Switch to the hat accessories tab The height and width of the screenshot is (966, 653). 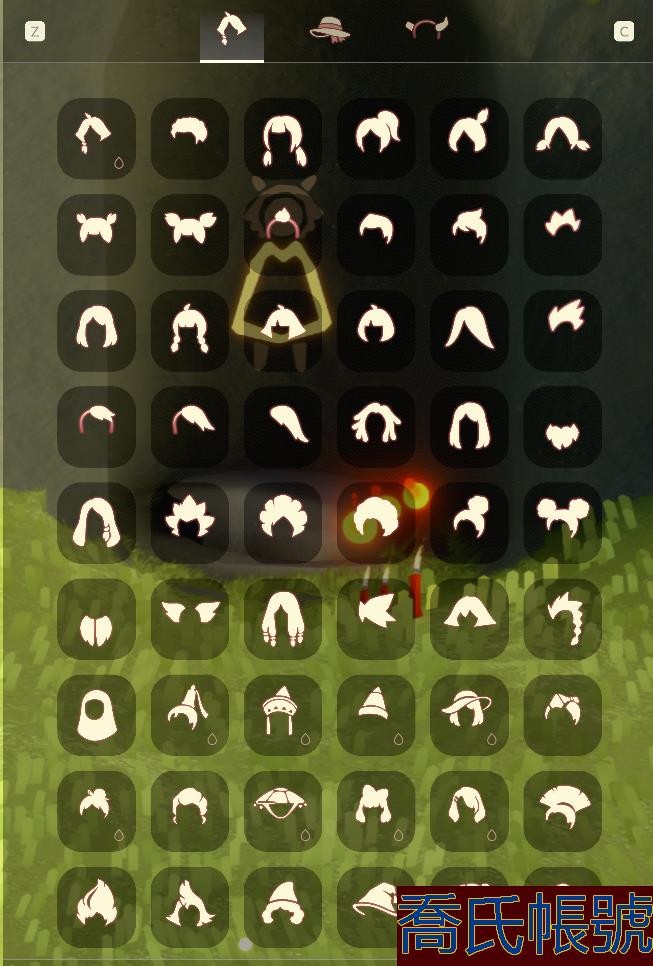330,30
